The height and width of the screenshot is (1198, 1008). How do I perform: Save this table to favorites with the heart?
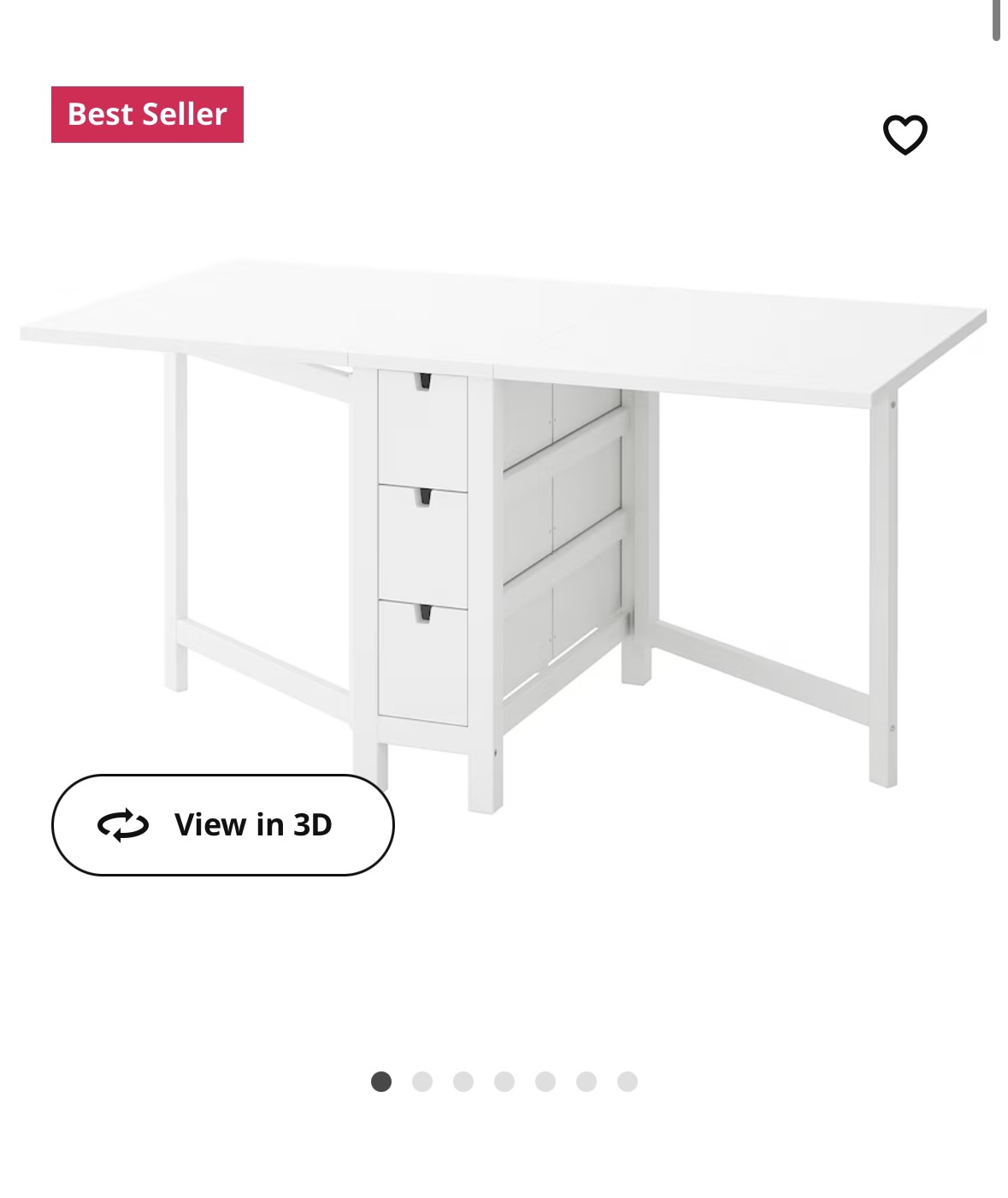coord(905,134)
